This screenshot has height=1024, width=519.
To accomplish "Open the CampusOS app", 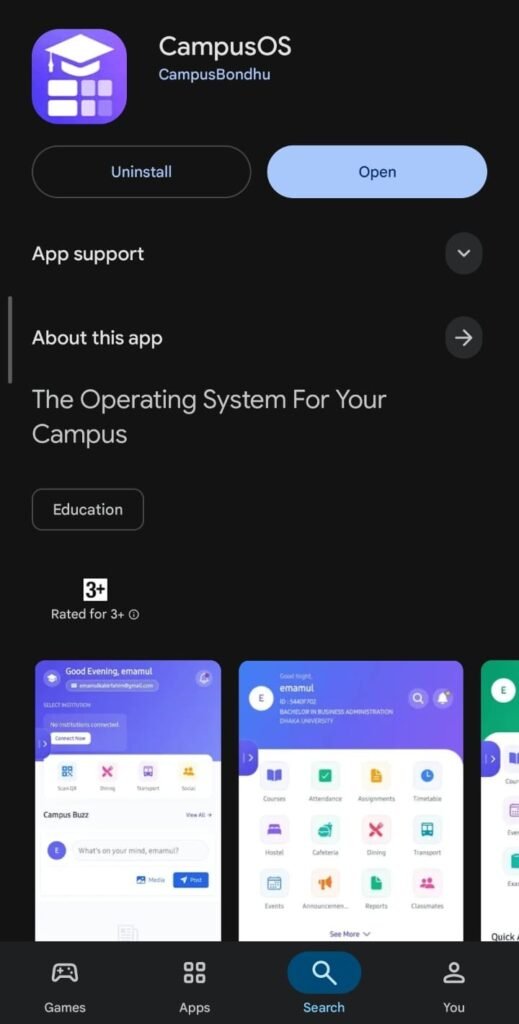I will click(377, 172).
